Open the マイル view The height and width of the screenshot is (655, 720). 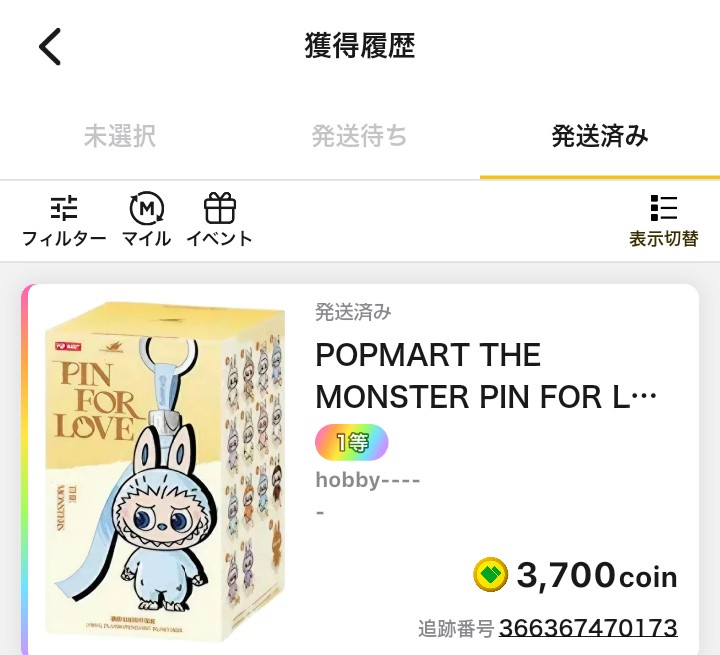[147, 220]
